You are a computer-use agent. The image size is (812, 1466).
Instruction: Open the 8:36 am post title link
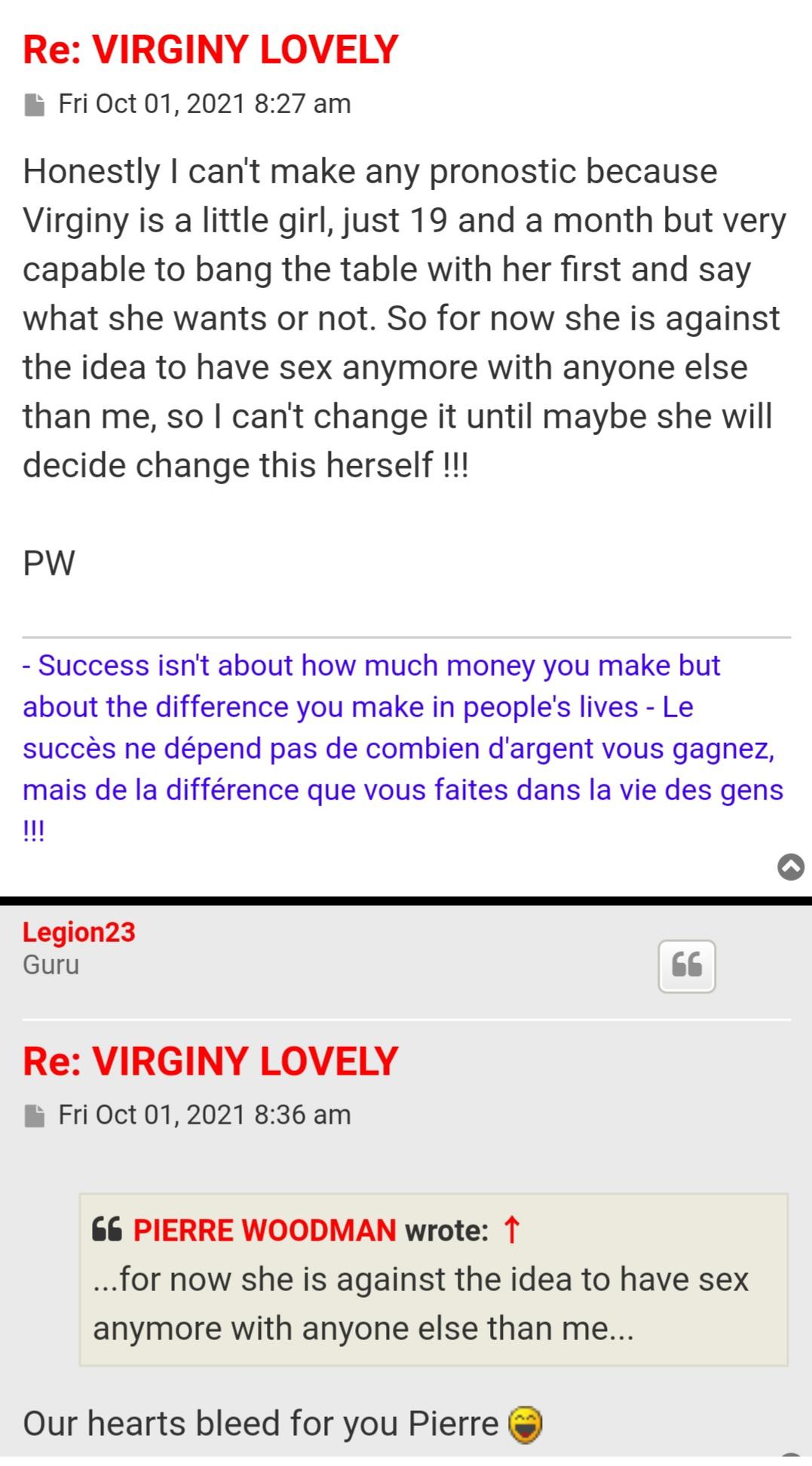pos(210,1061)
